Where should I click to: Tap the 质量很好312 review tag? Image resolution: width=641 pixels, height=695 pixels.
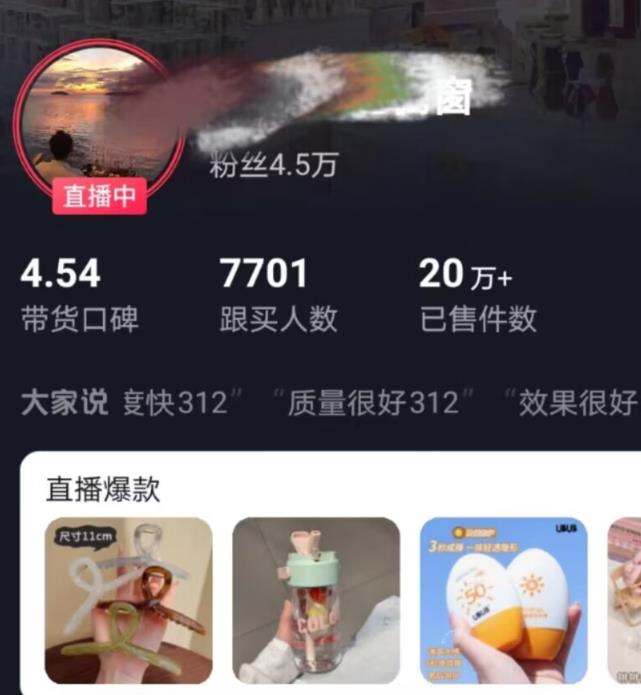pos(372,403)
